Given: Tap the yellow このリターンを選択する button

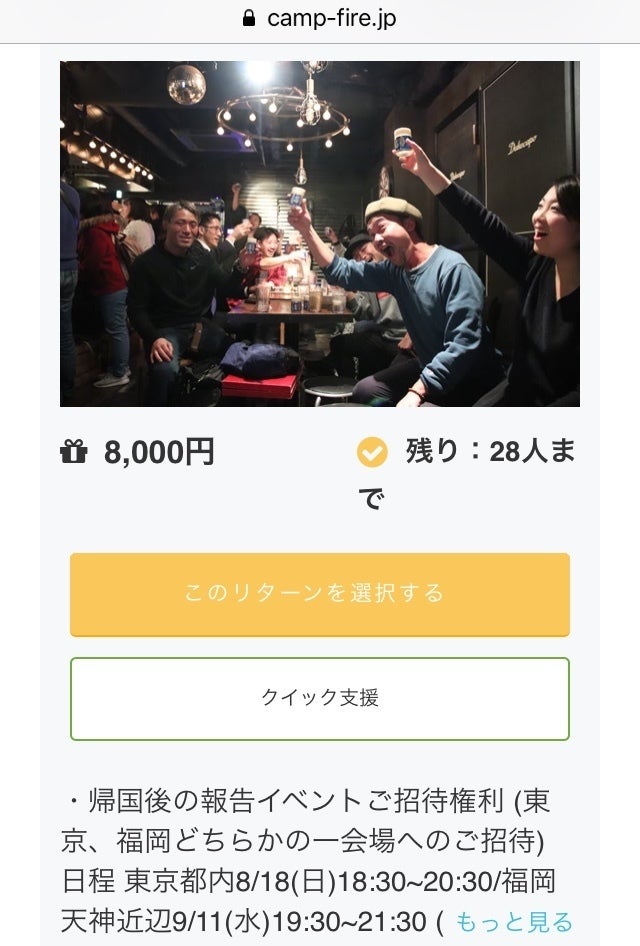Looking at the screenshot, I should [320, 593].
